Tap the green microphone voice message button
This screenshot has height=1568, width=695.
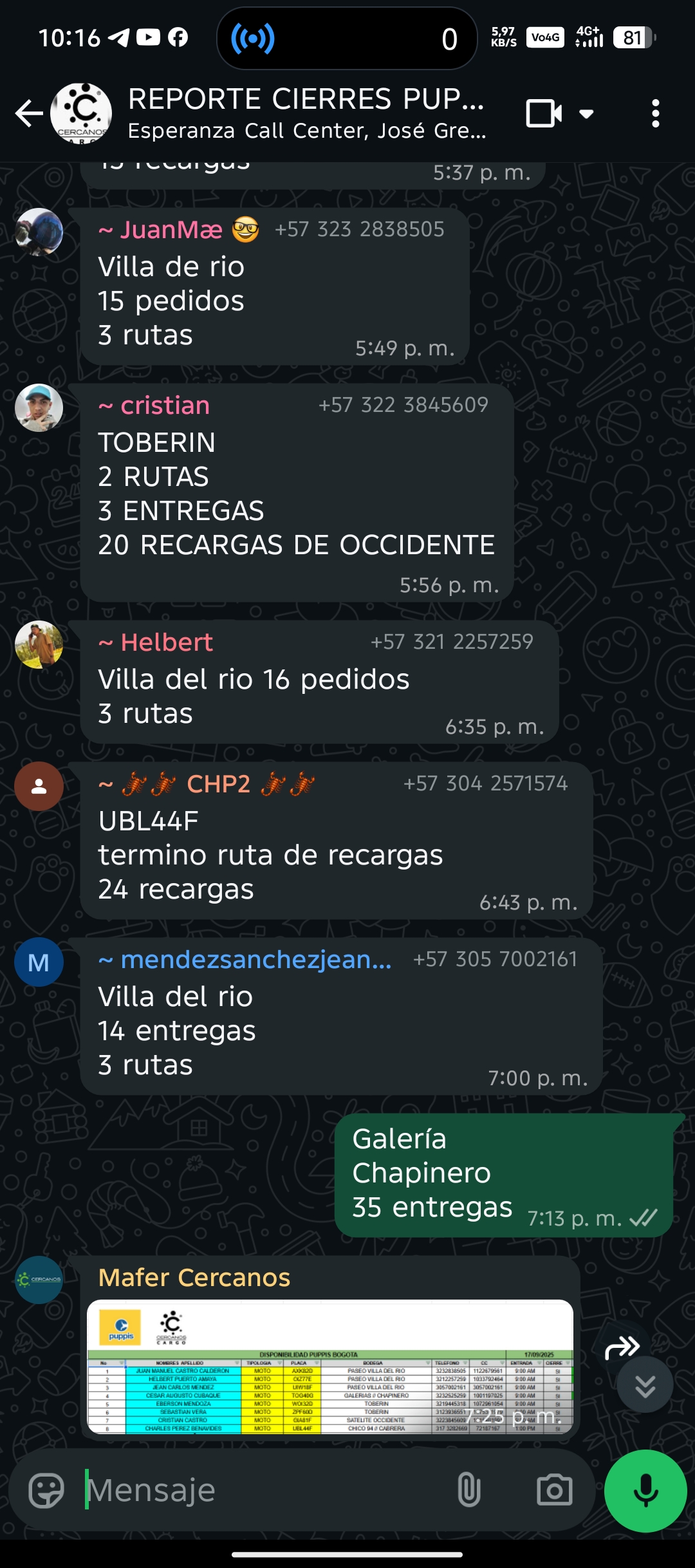(x=645, y=1490)
